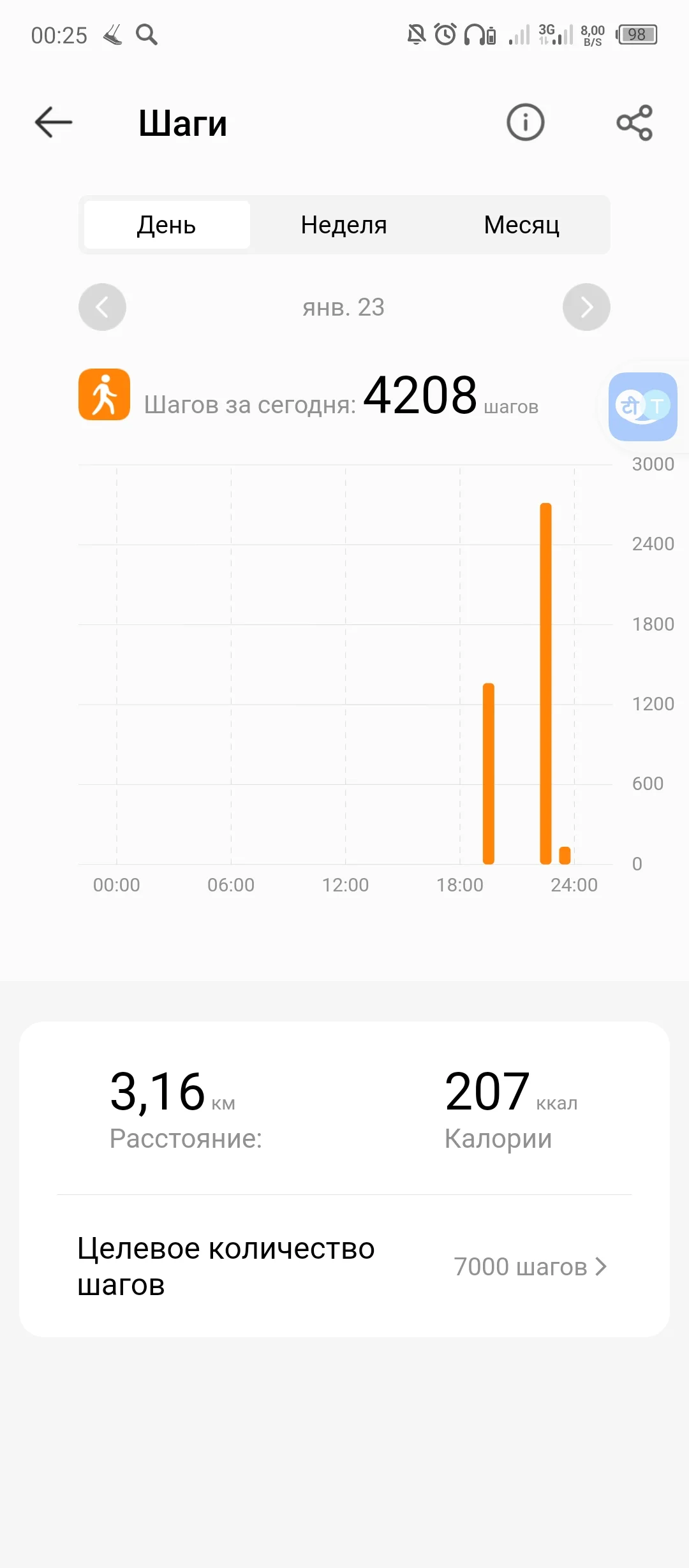Screen dimensions: 689x1568
Task: Switch to the Месяц tab
Action: pyautogui.click(x=521, y=225)
